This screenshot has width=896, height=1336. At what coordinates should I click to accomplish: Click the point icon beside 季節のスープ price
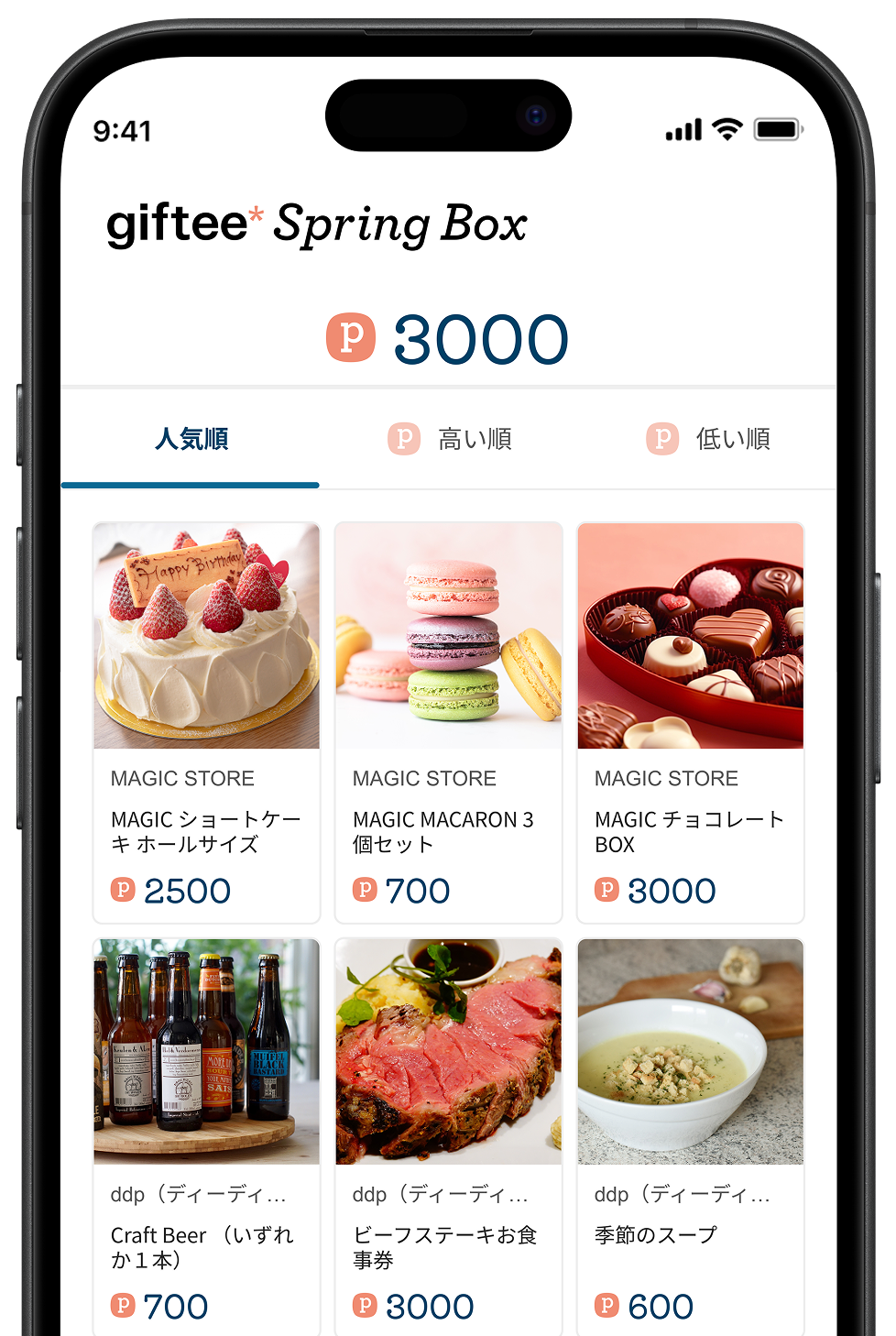606,1305
